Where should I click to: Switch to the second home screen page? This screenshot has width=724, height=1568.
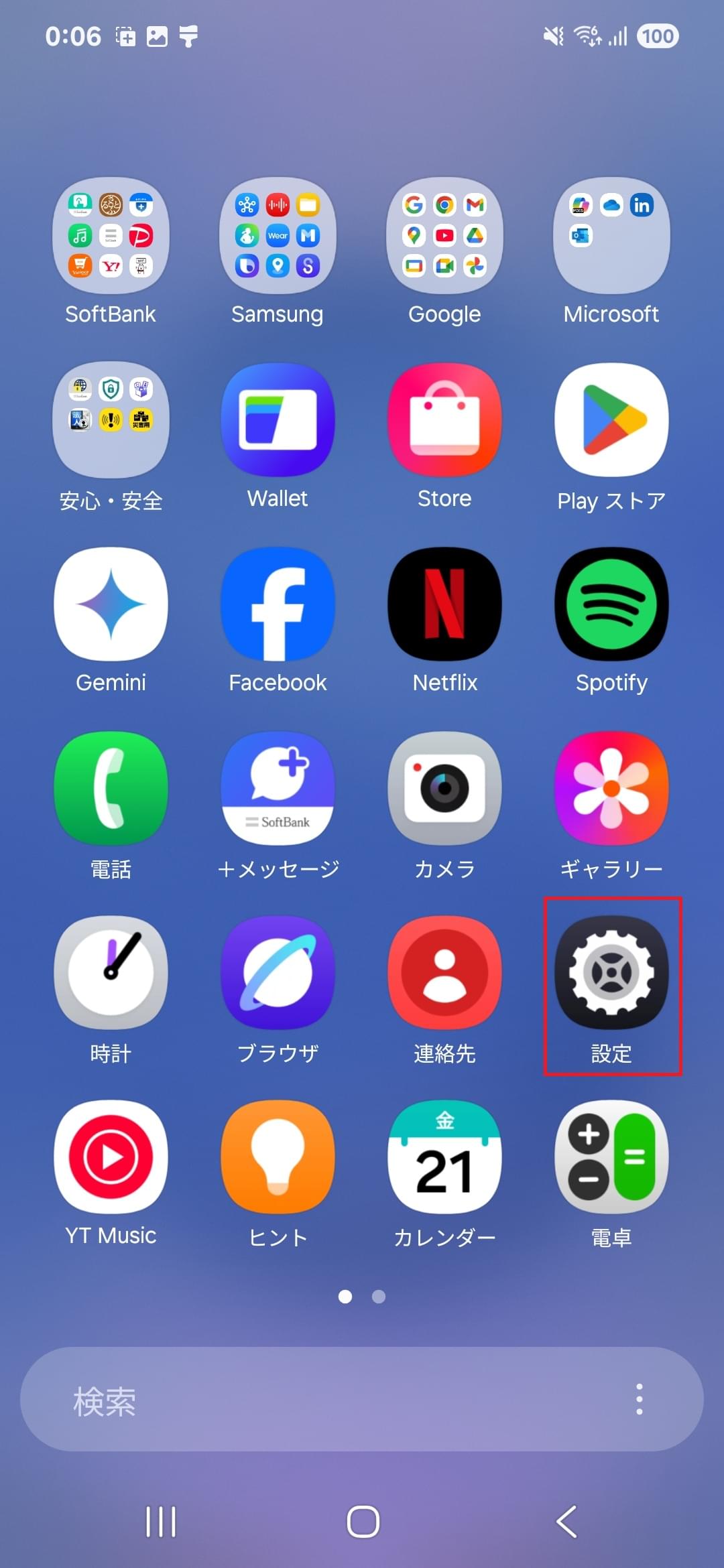379,1297
